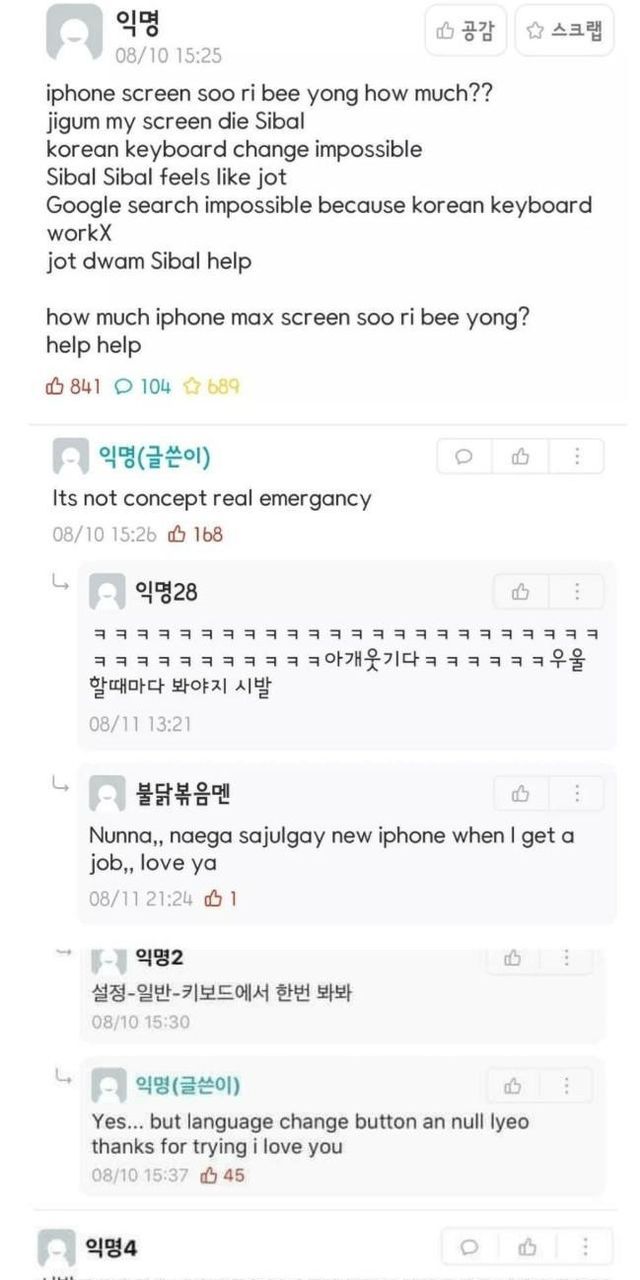Like the 'Its not concept real emergancy' comment
This screenshot has width=640, height=1280.
pos(521,457)
